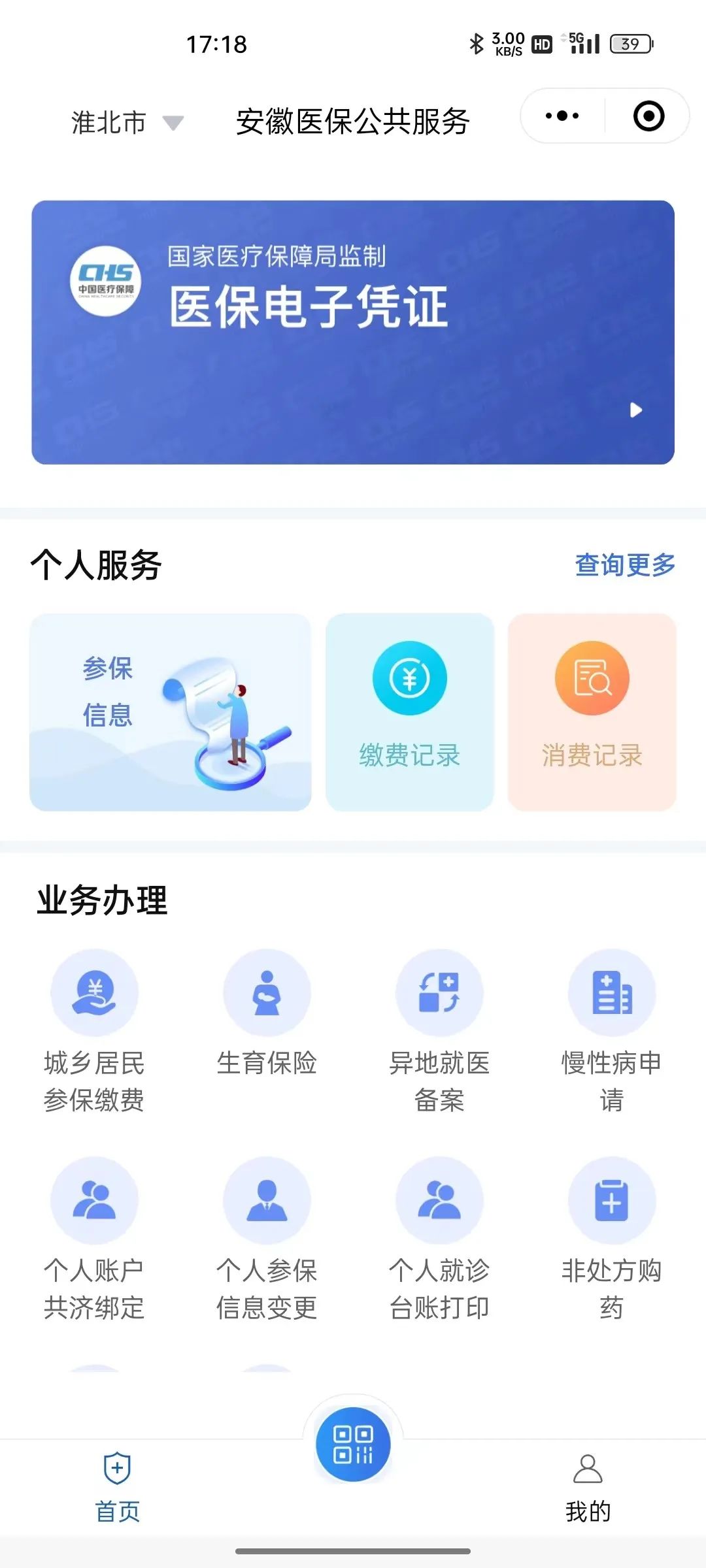Tap the center QR code scan button
The width and height of the screenshot is (706, 1568).
353,1445
